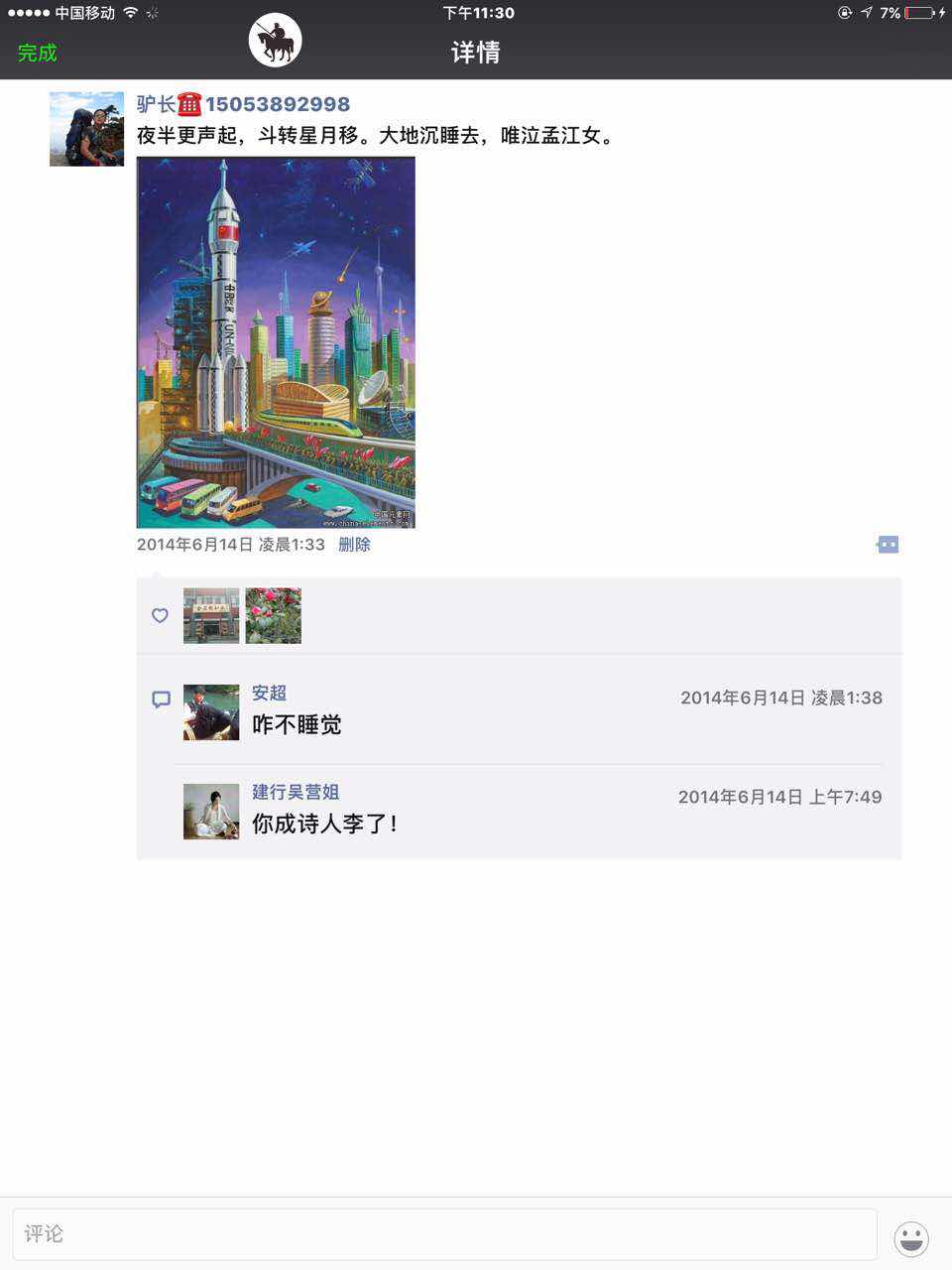Open 建行吴营姐's avatar picture
952x1270 pixels.
pyautogui.click(x=211, y=812)
